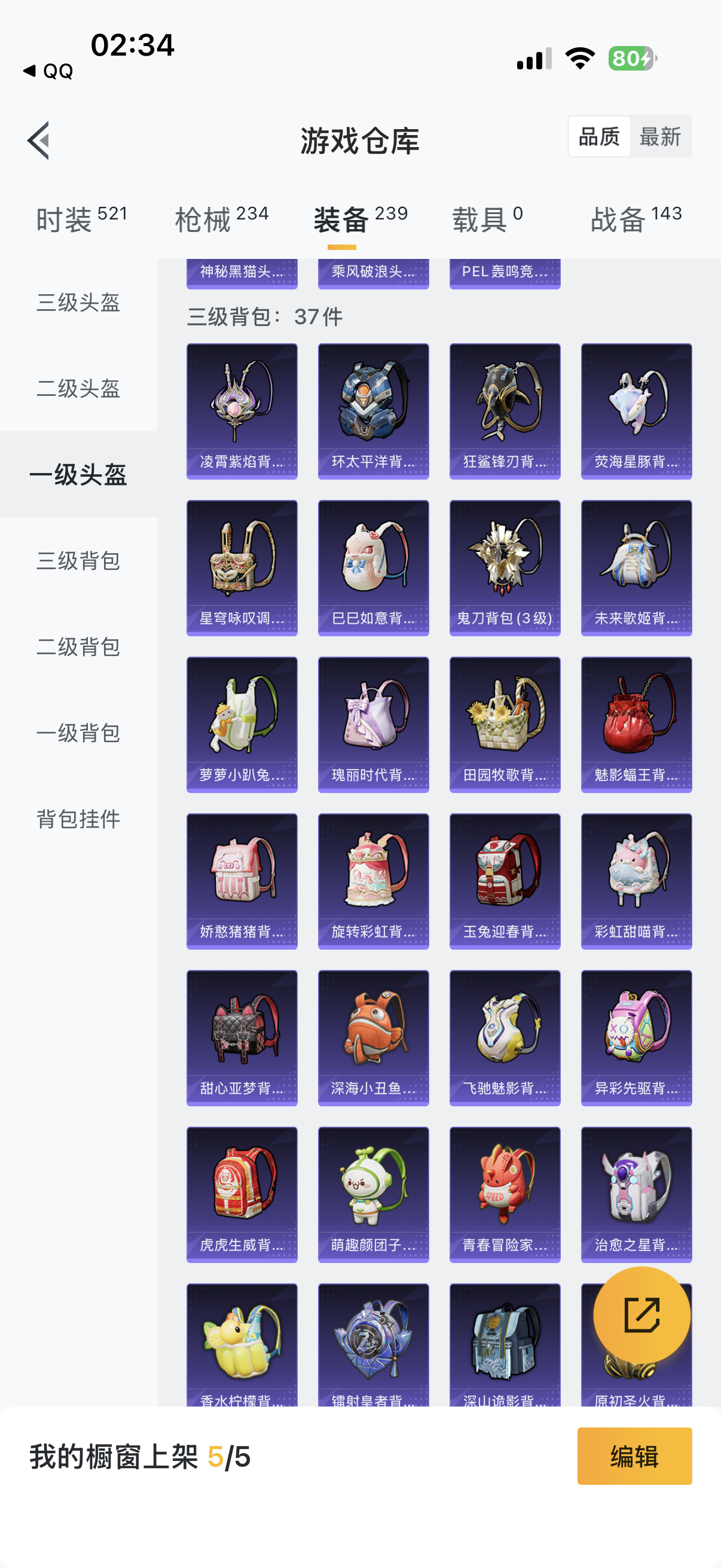Sort items by 品质
This screenshot has width=721, height=1568.
tap(598, 137)
